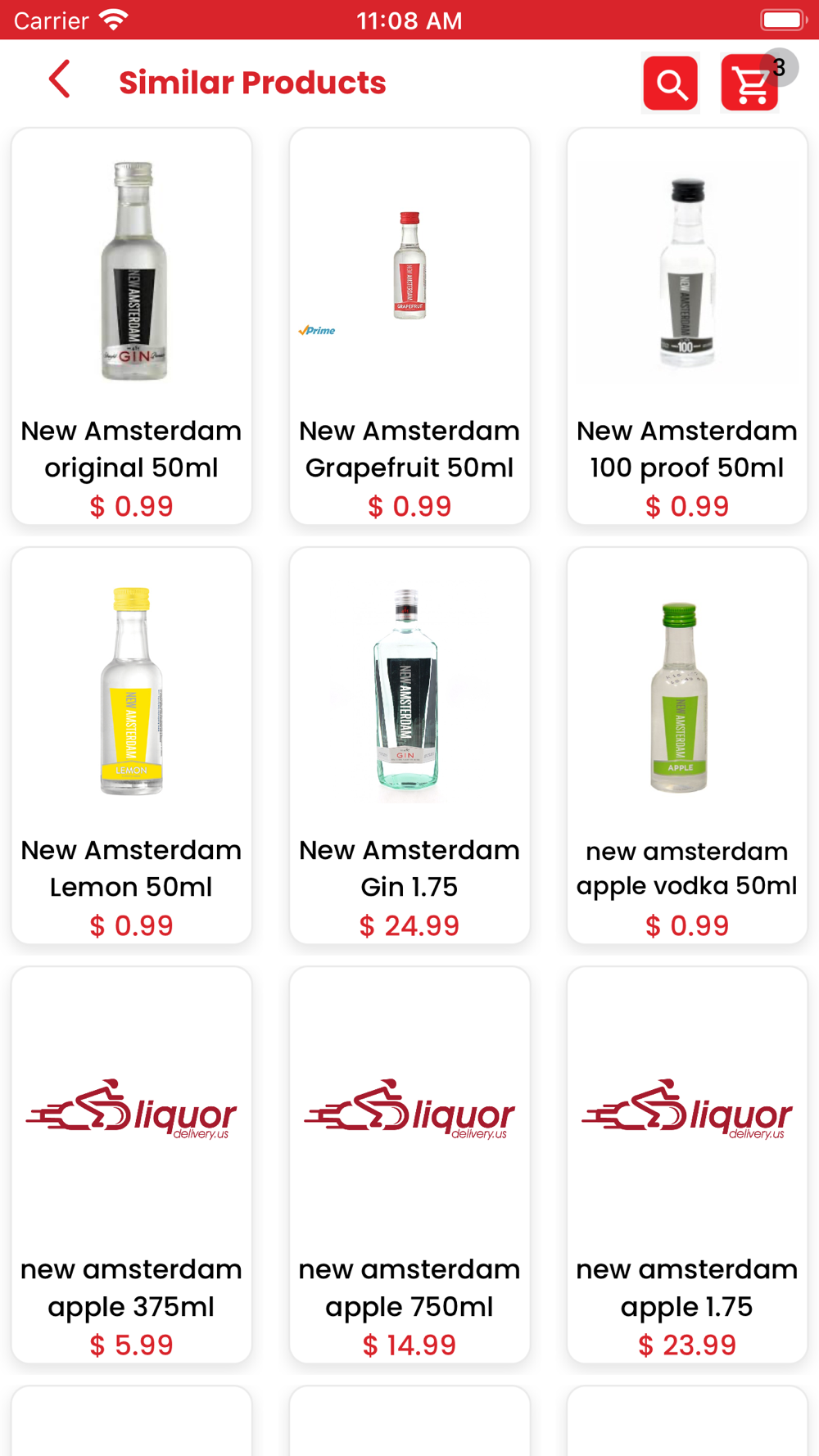This screenshot has height=1456, width=819.
Task: Open new amsterdam apple 750ml
Action: pos(409,1164)
